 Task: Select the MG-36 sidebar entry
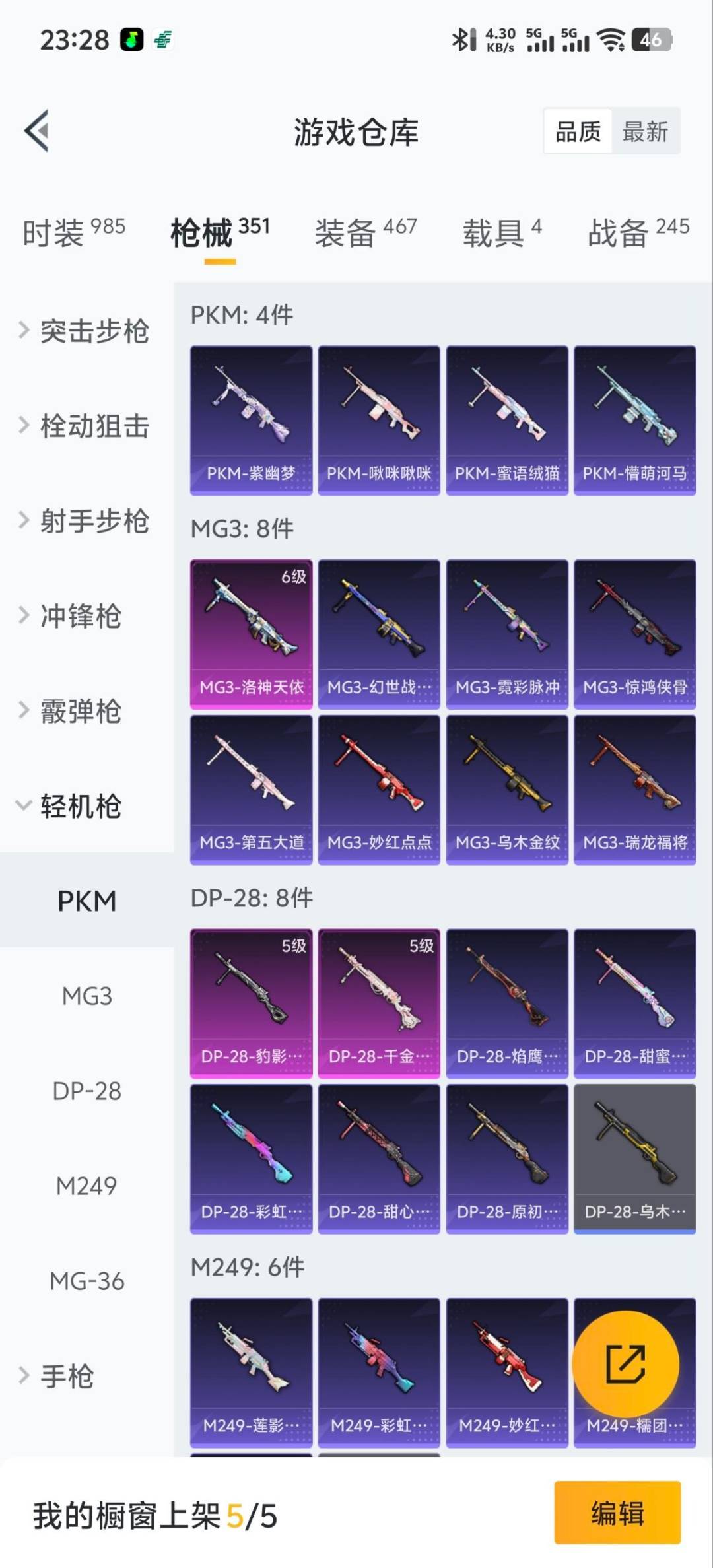(x=86, y=1281)
